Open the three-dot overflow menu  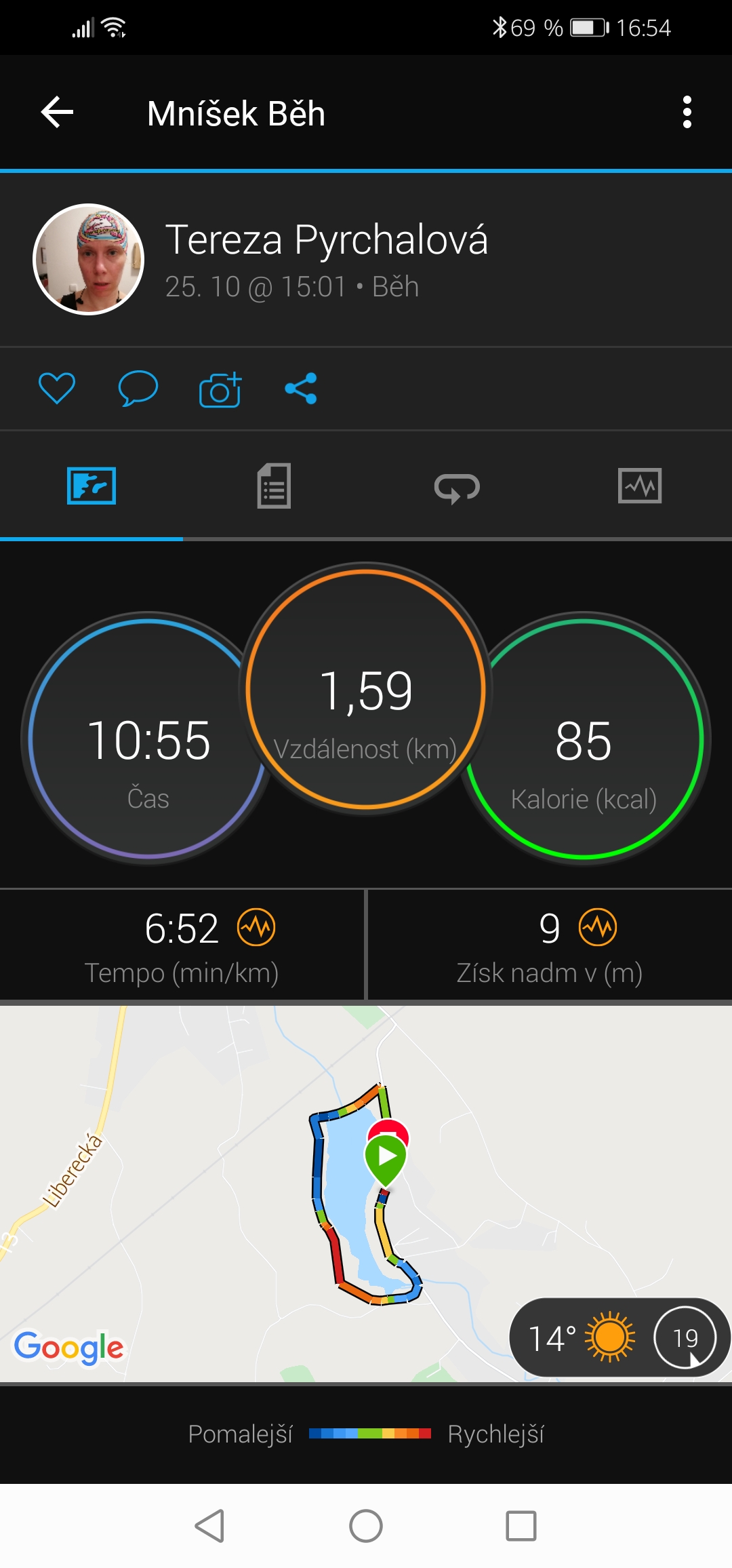687,112
